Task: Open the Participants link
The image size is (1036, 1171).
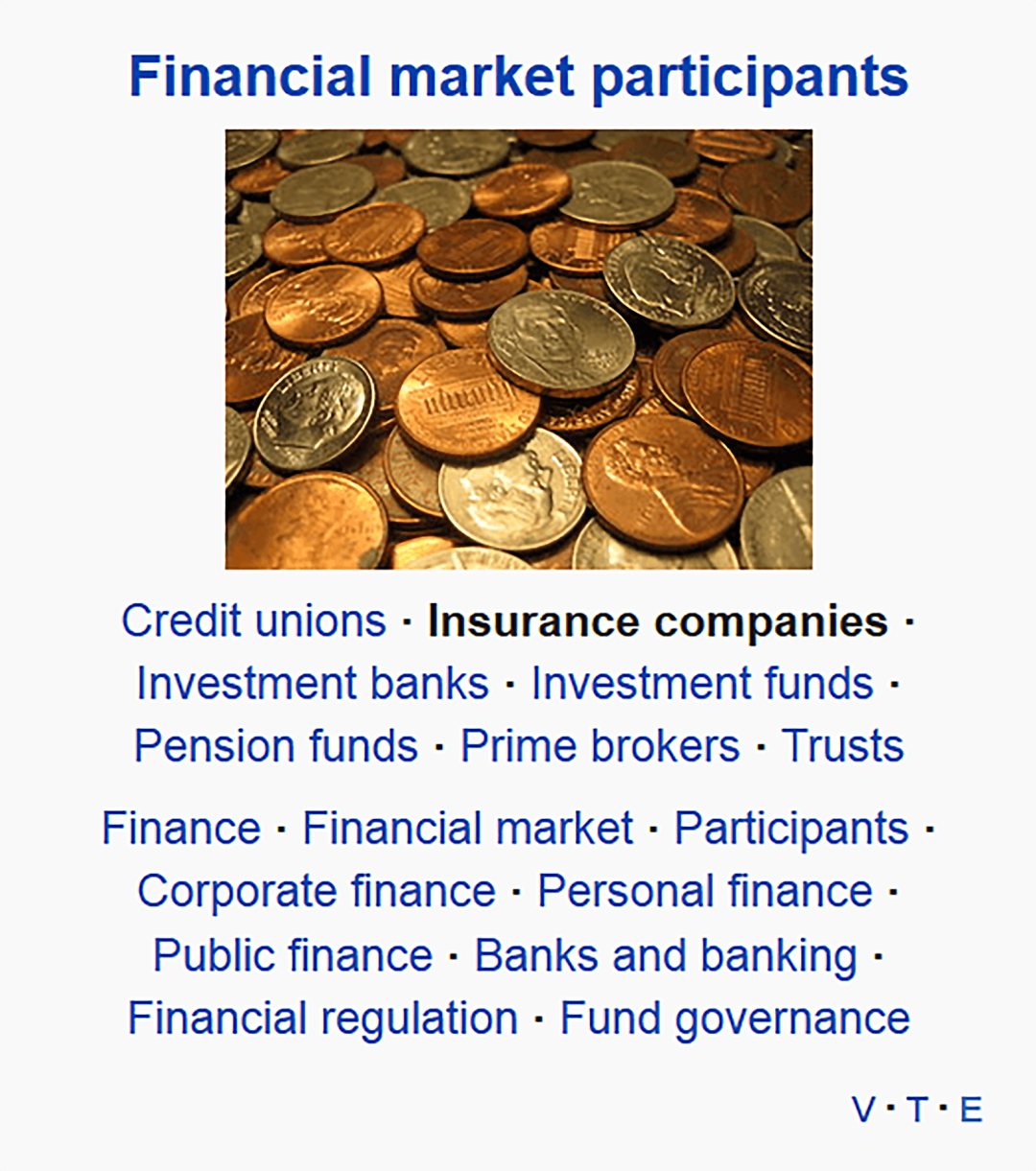Action: coord(791,829)
